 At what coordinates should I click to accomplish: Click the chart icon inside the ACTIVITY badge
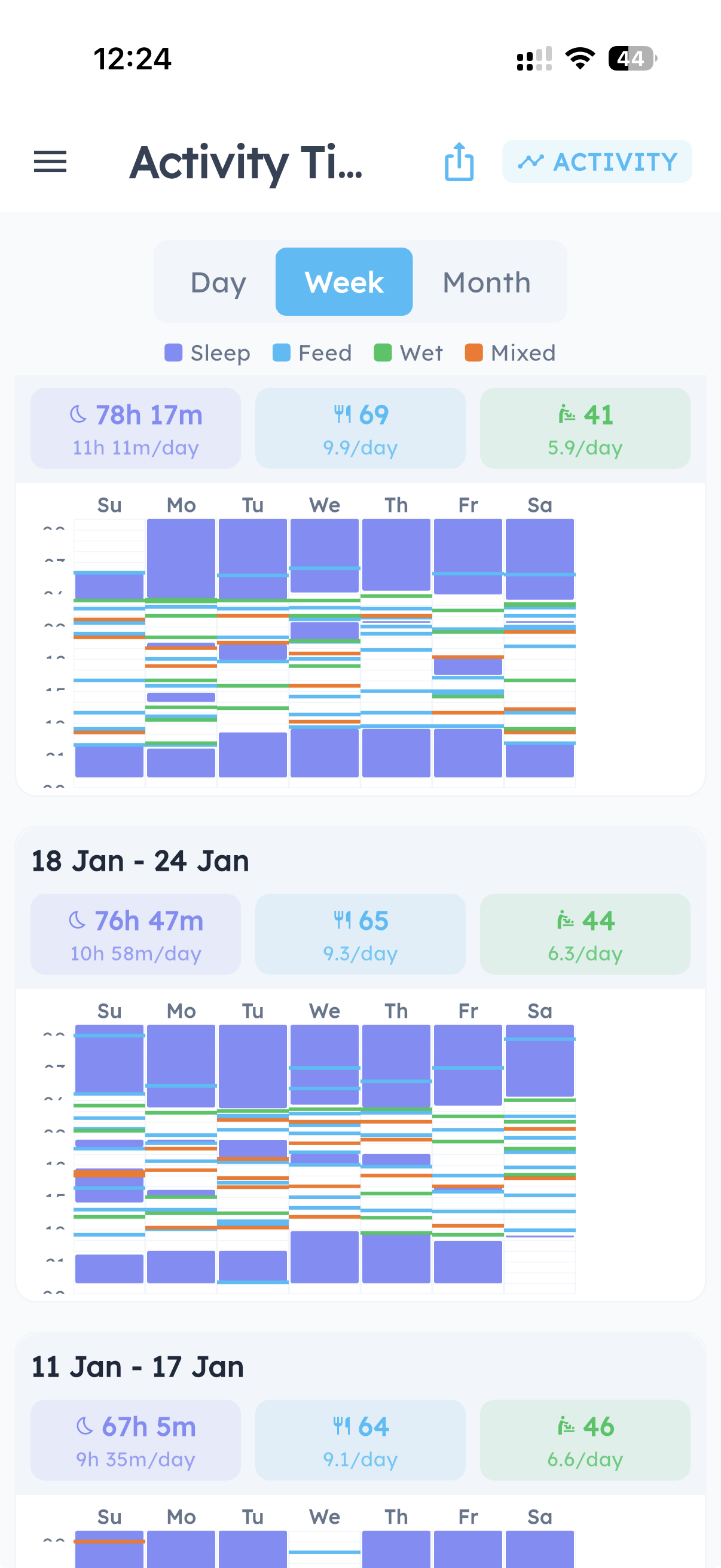(x=531, y=161)
